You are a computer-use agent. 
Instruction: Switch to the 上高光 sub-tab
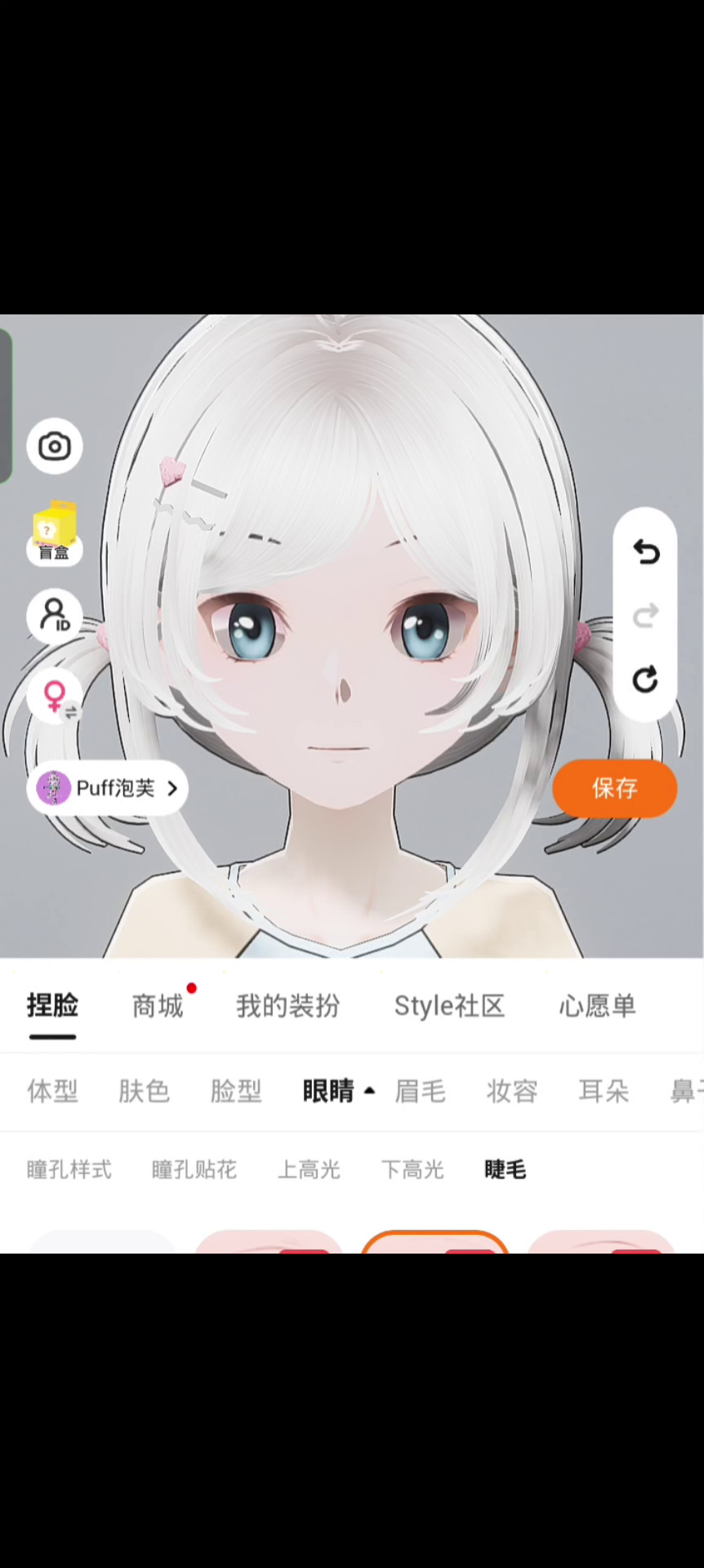309,1169
